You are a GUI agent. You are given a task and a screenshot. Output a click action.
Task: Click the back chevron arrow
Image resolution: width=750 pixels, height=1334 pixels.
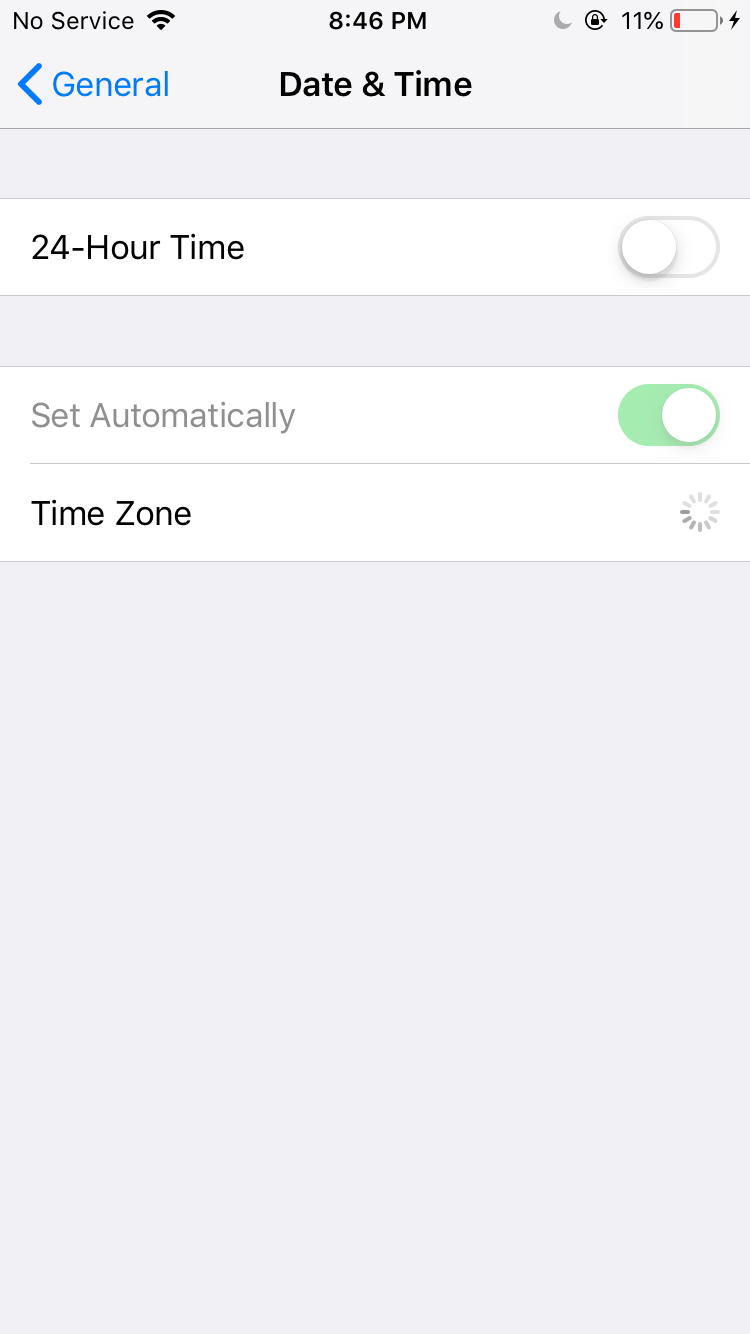pos(29,84)
